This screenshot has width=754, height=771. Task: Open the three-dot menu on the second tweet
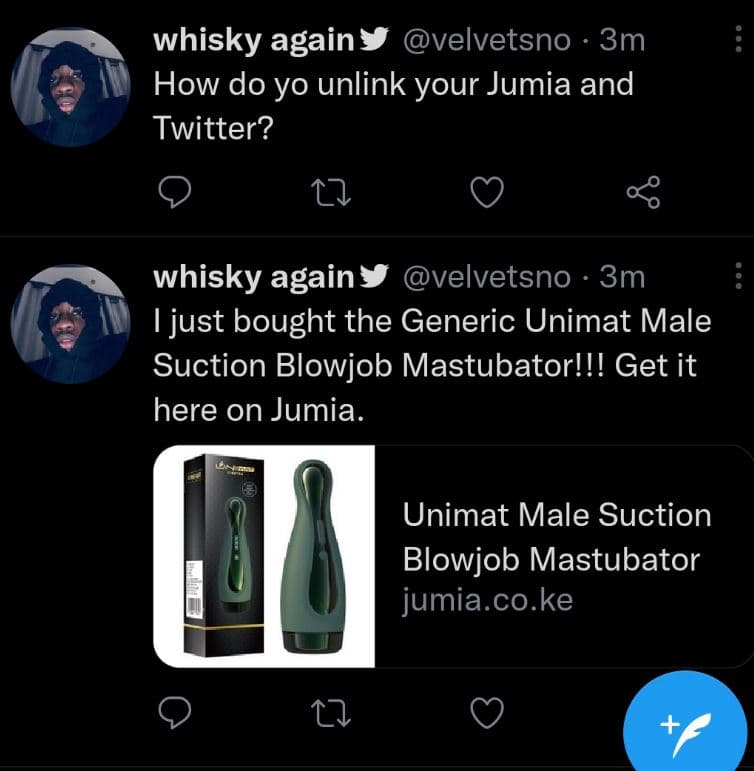[740, 275]
